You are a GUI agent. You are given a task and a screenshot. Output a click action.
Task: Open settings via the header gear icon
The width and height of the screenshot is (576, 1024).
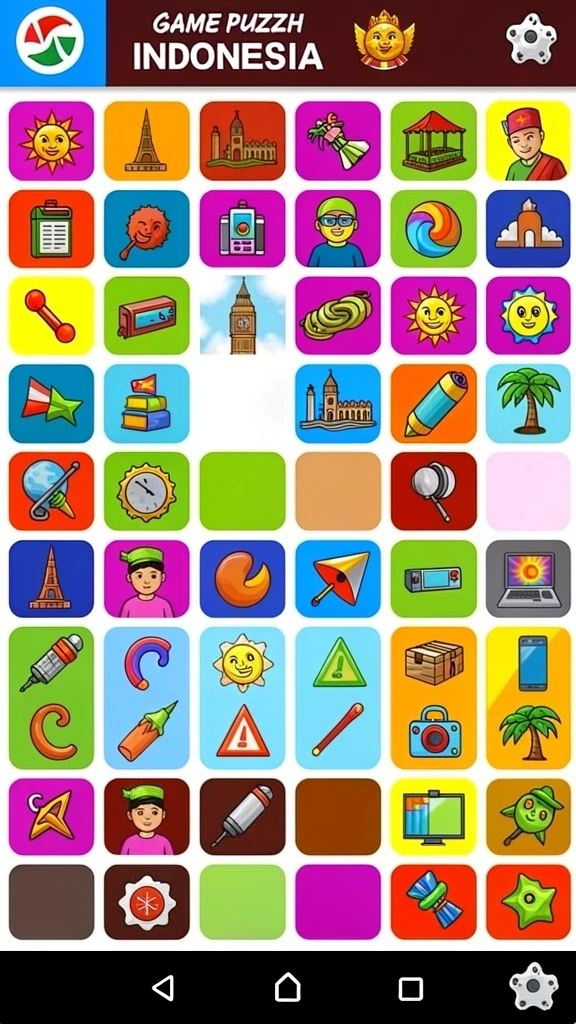coord(532,39)
